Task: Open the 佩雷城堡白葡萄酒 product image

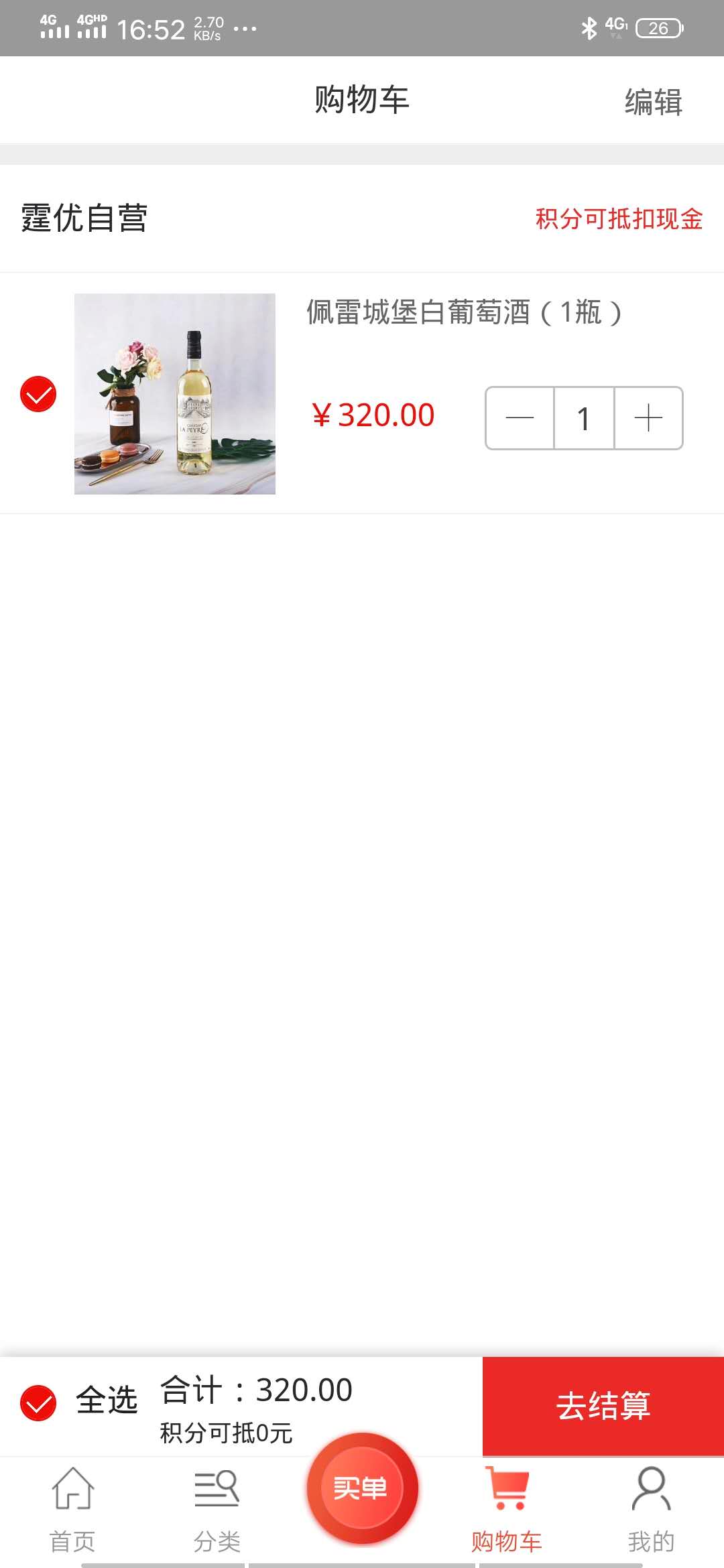Action: point(174,394)
